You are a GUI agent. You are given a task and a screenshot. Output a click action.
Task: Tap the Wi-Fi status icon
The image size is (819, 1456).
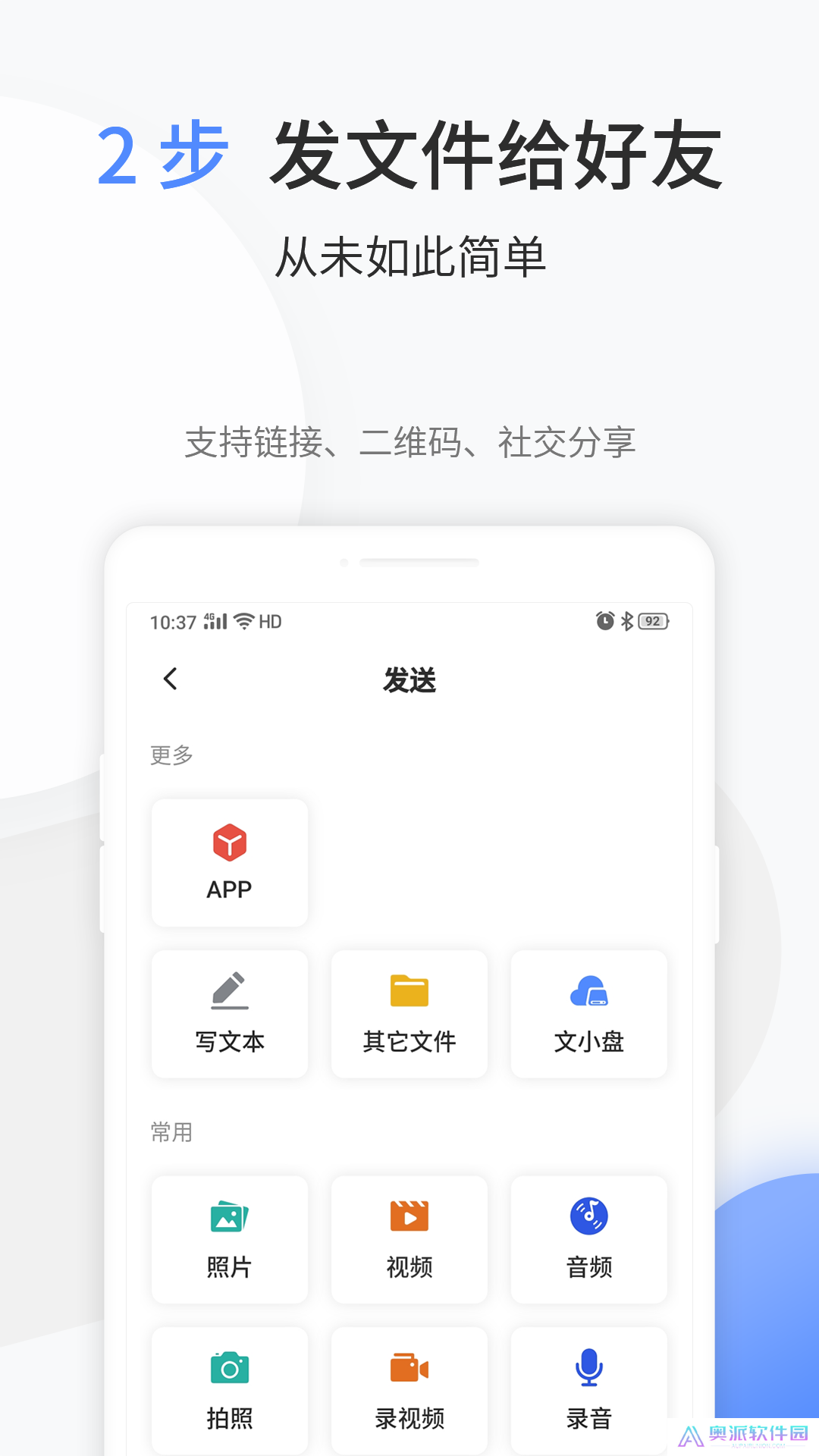click(x=243, y=621)
